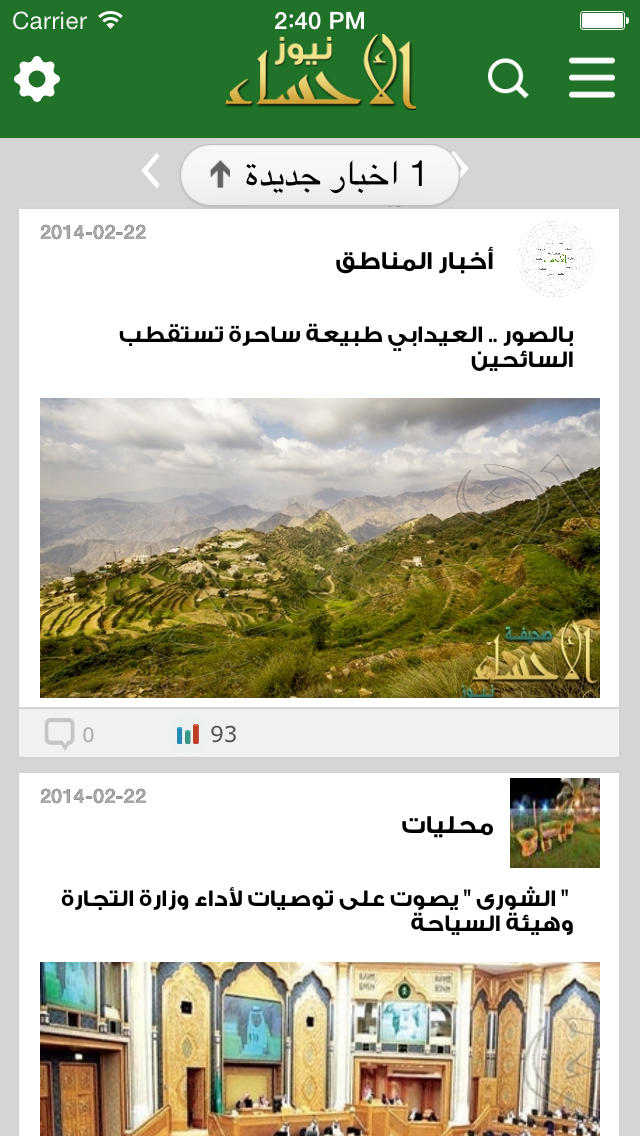Open the settings gear icon
The height and width of the screenshot is (1136, 640).
click(x=37, y=78)
